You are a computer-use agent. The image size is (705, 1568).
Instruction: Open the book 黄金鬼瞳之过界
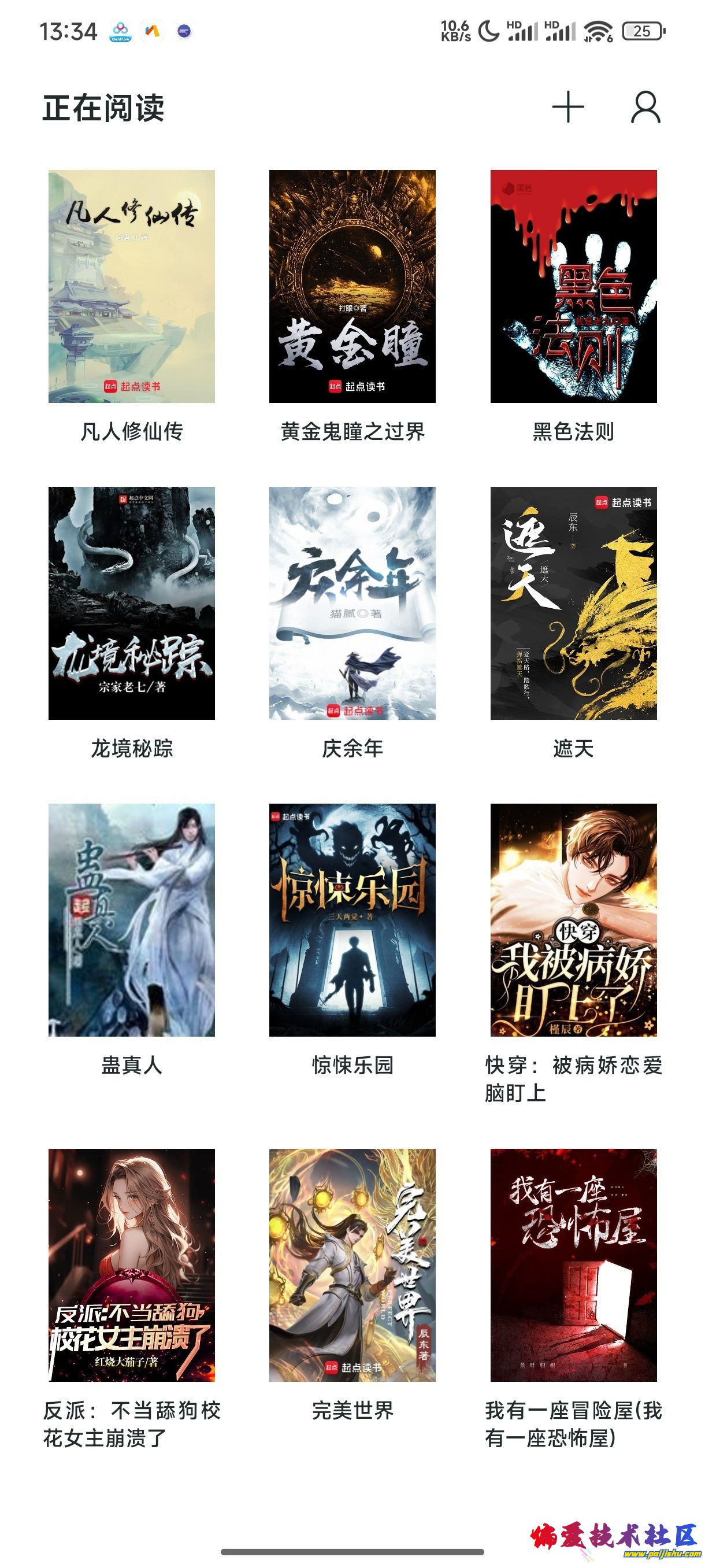(352, 286)
